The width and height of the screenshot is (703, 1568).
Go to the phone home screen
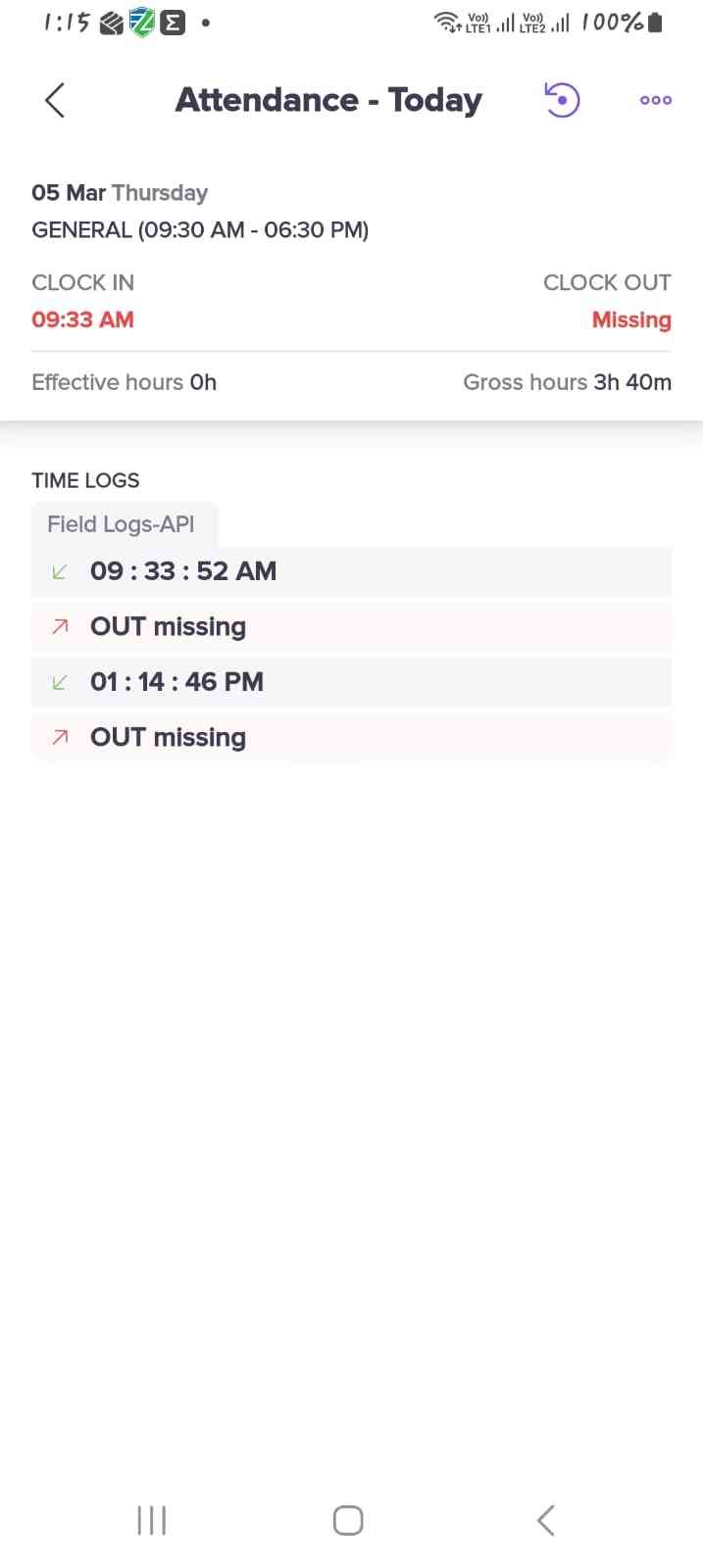pyautogui.click(x=348, y=1520)
